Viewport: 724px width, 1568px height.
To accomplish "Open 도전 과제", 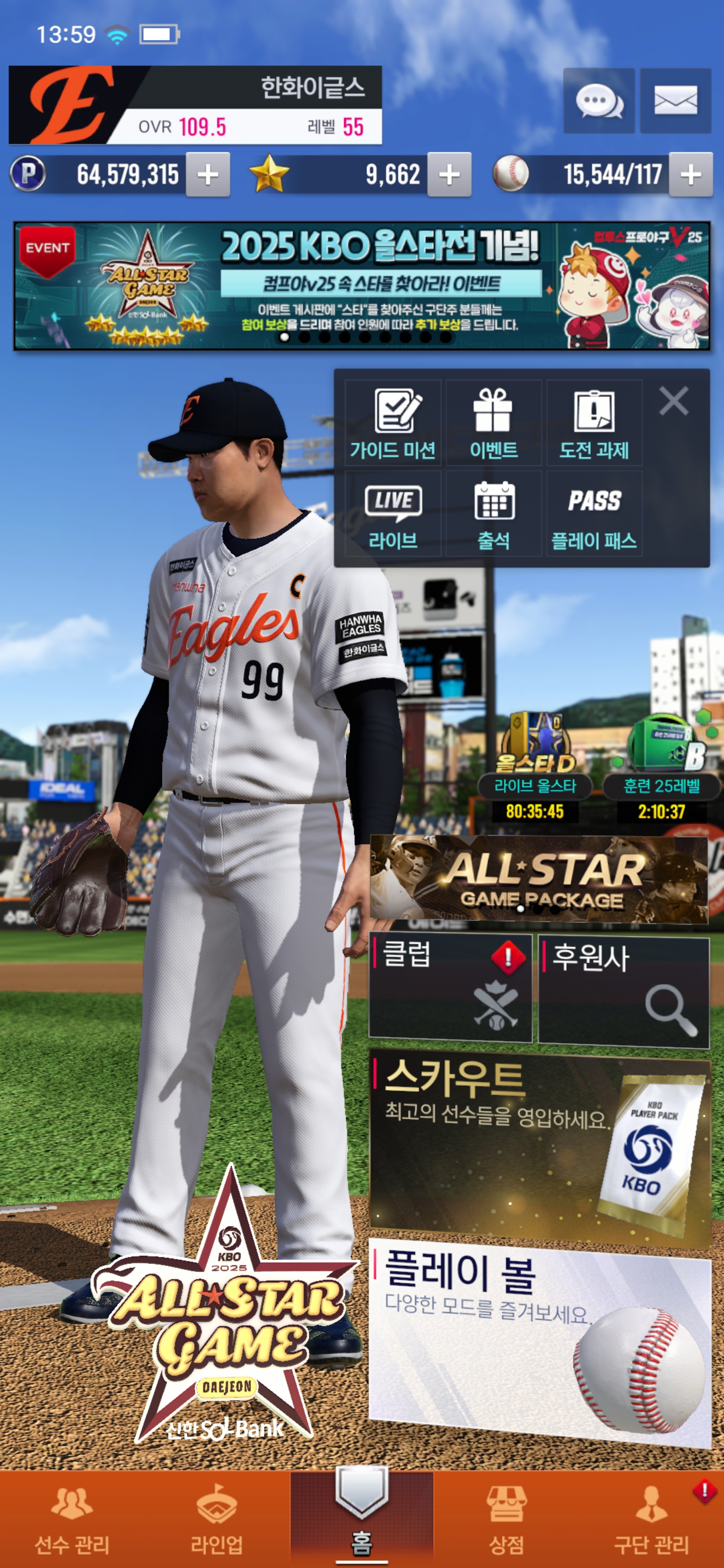I will tap(594, 423).
